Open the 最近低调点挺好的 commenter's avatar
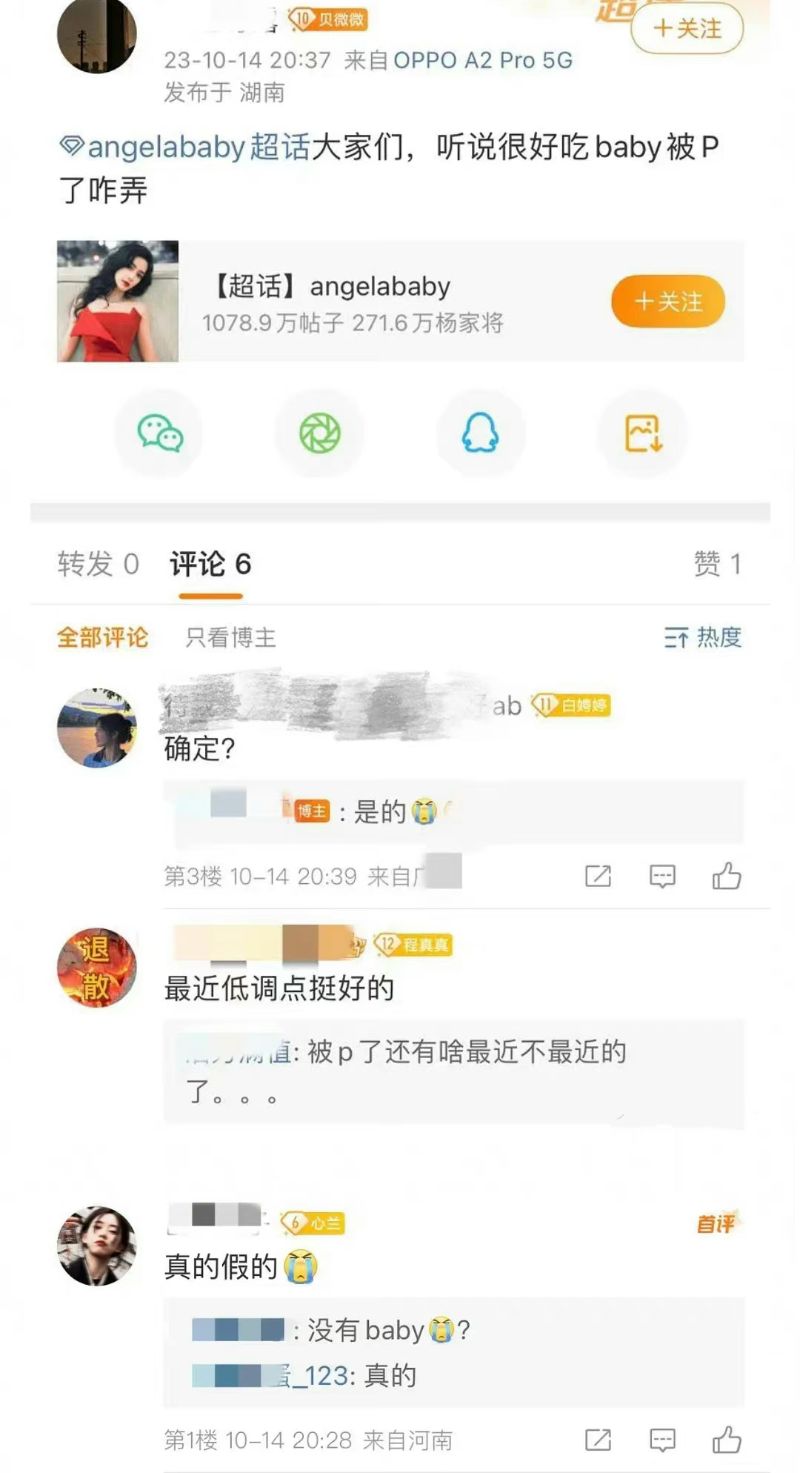The image size is (800, 1473). coord(96,967)
